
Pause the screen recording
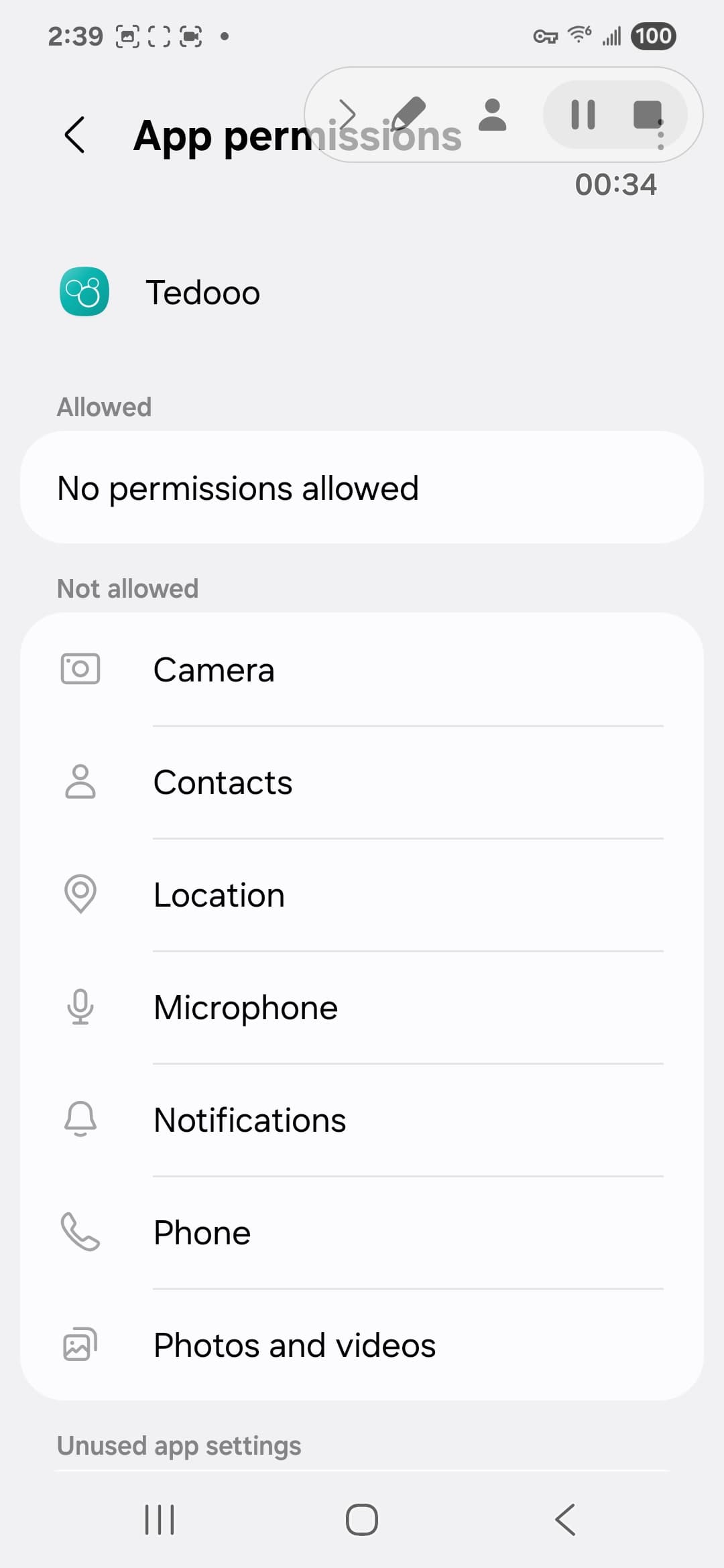(583, 115)
